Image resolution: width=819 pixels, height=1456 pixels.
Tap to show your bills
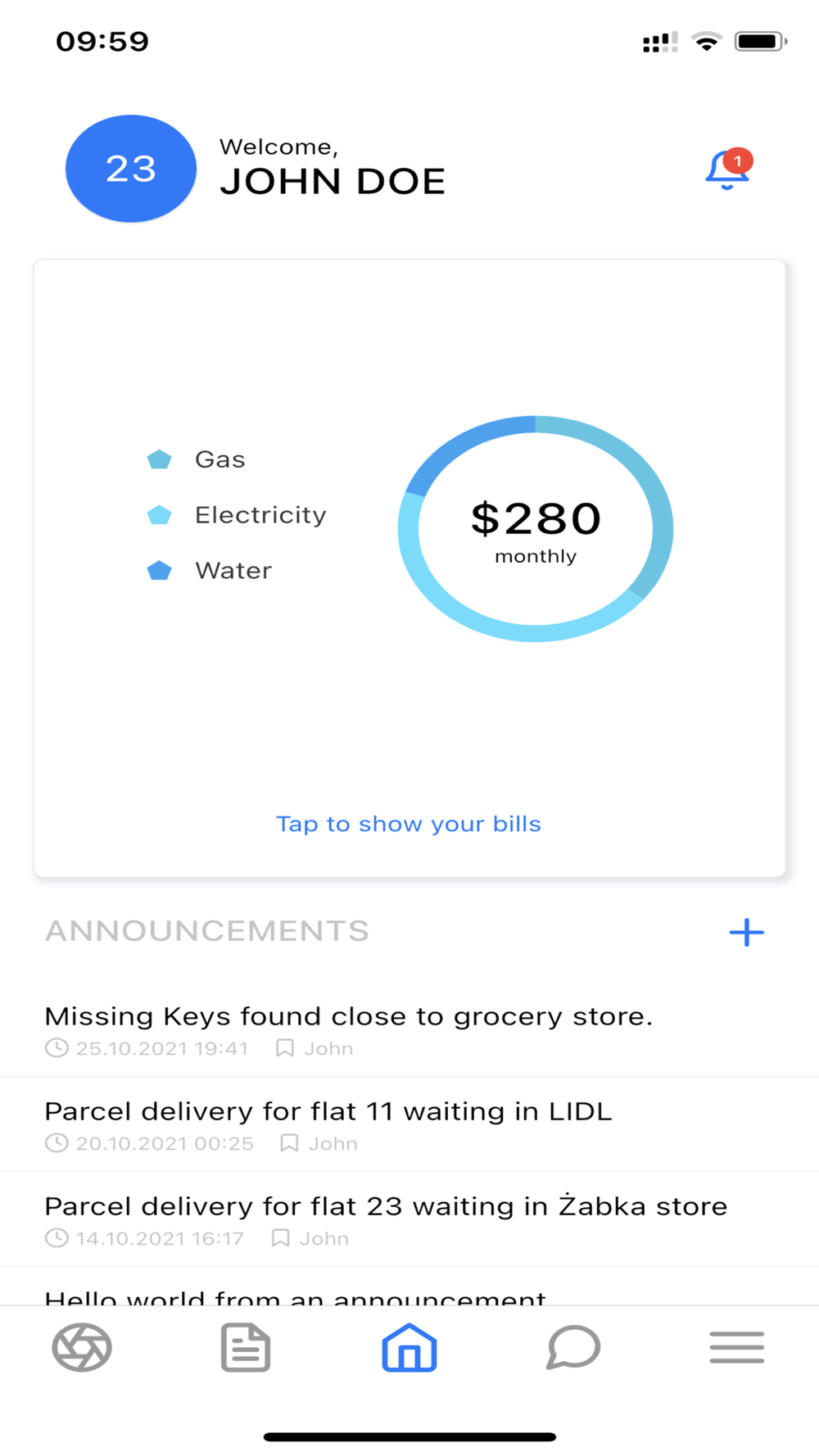click(x=409, y=824)
